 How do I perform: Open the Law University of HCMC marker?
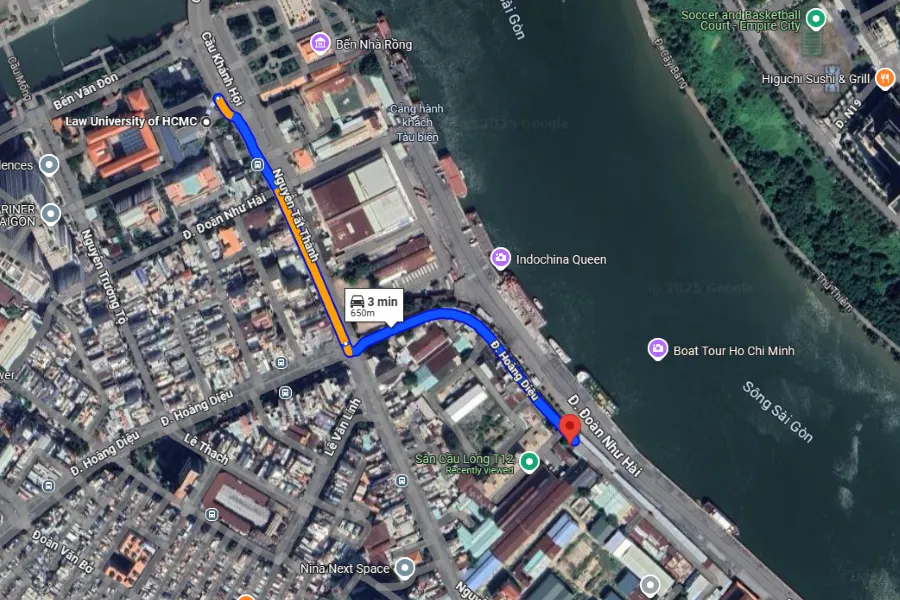point(206,121)
